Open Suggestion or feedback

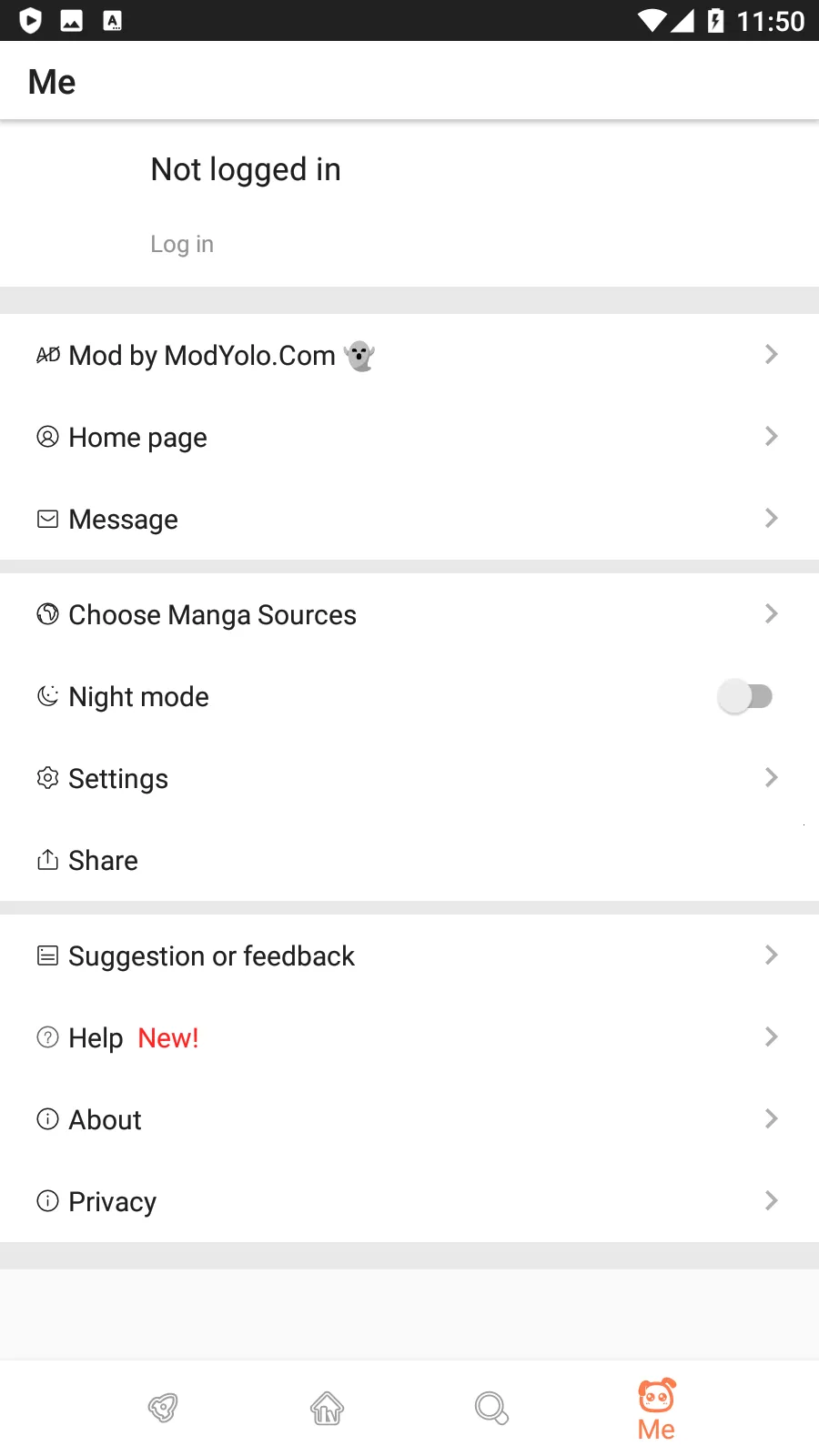tap(409, 955)
